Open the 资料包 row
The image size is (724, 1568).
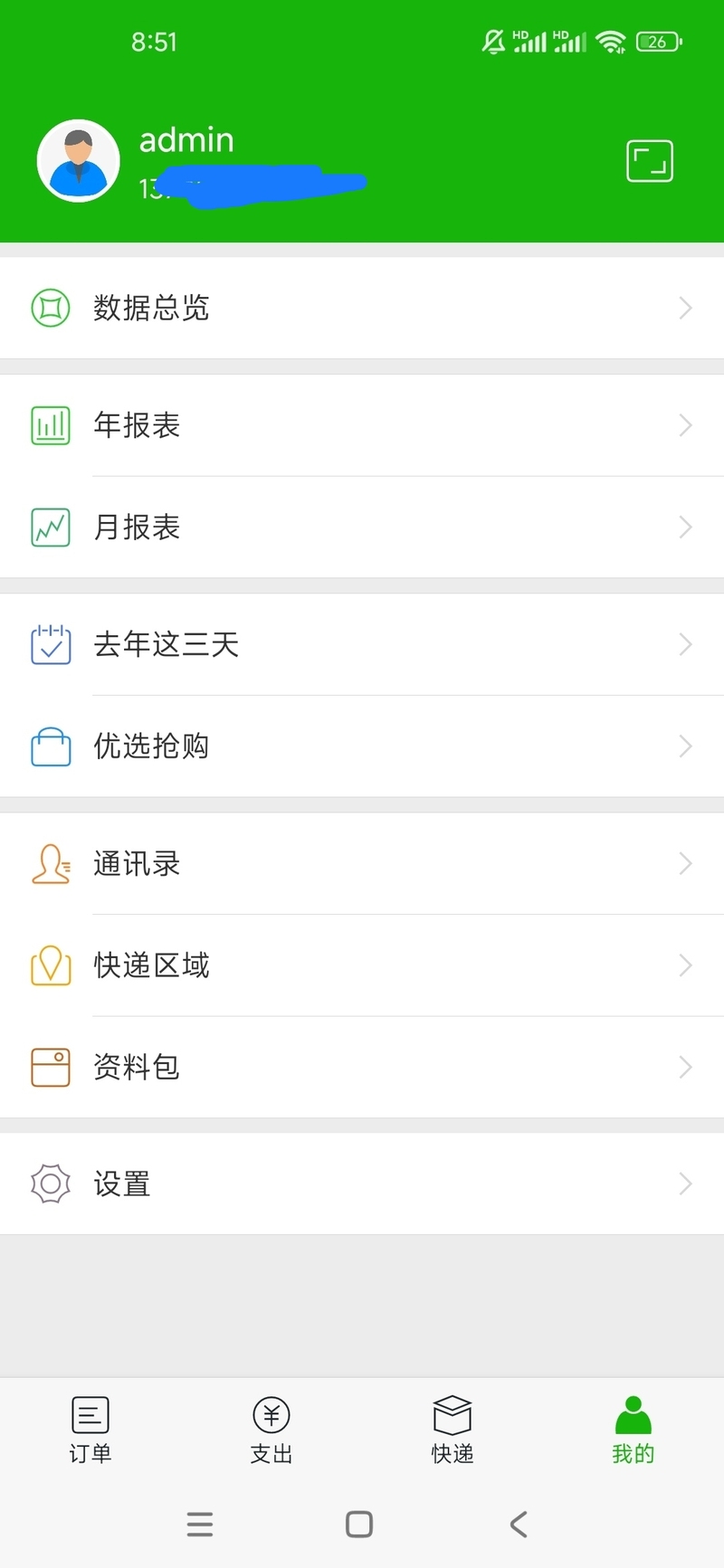pos(362,1067)
